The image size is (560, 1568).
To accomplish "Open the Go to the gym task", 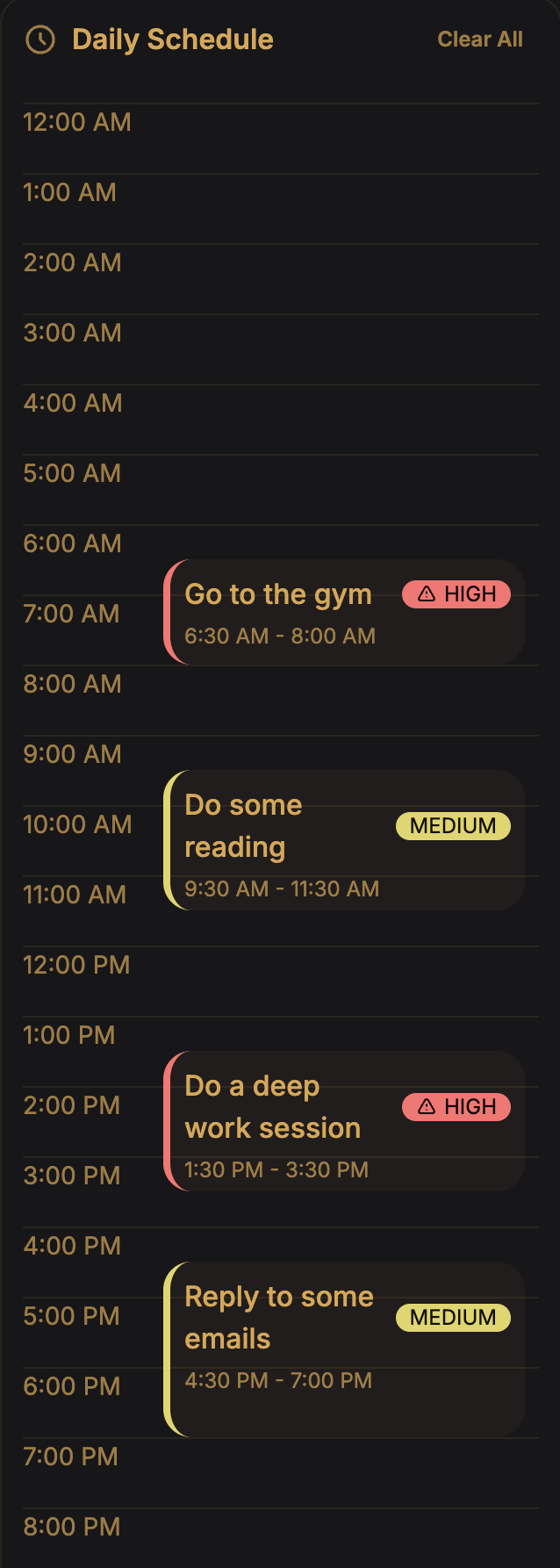I will point(344,613).
